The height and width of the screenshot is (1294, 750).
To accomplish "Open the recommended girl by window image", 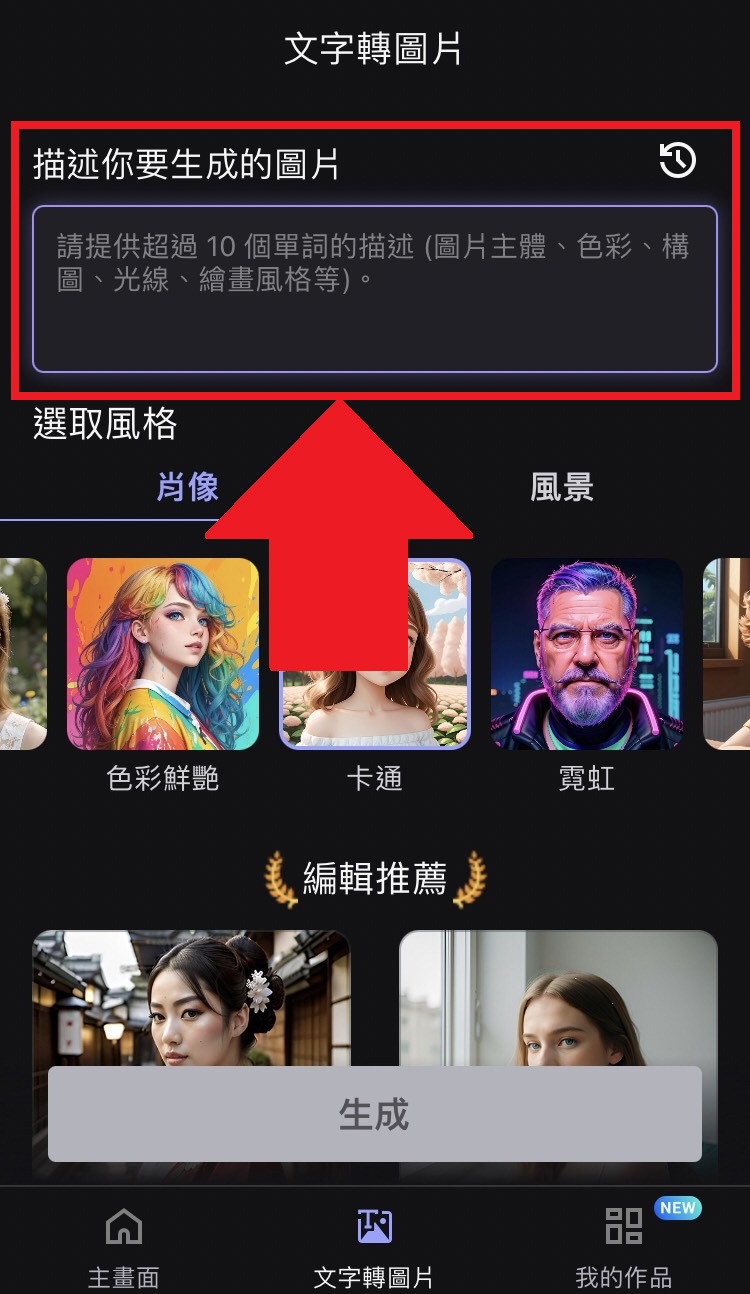I will (558, 1000).
